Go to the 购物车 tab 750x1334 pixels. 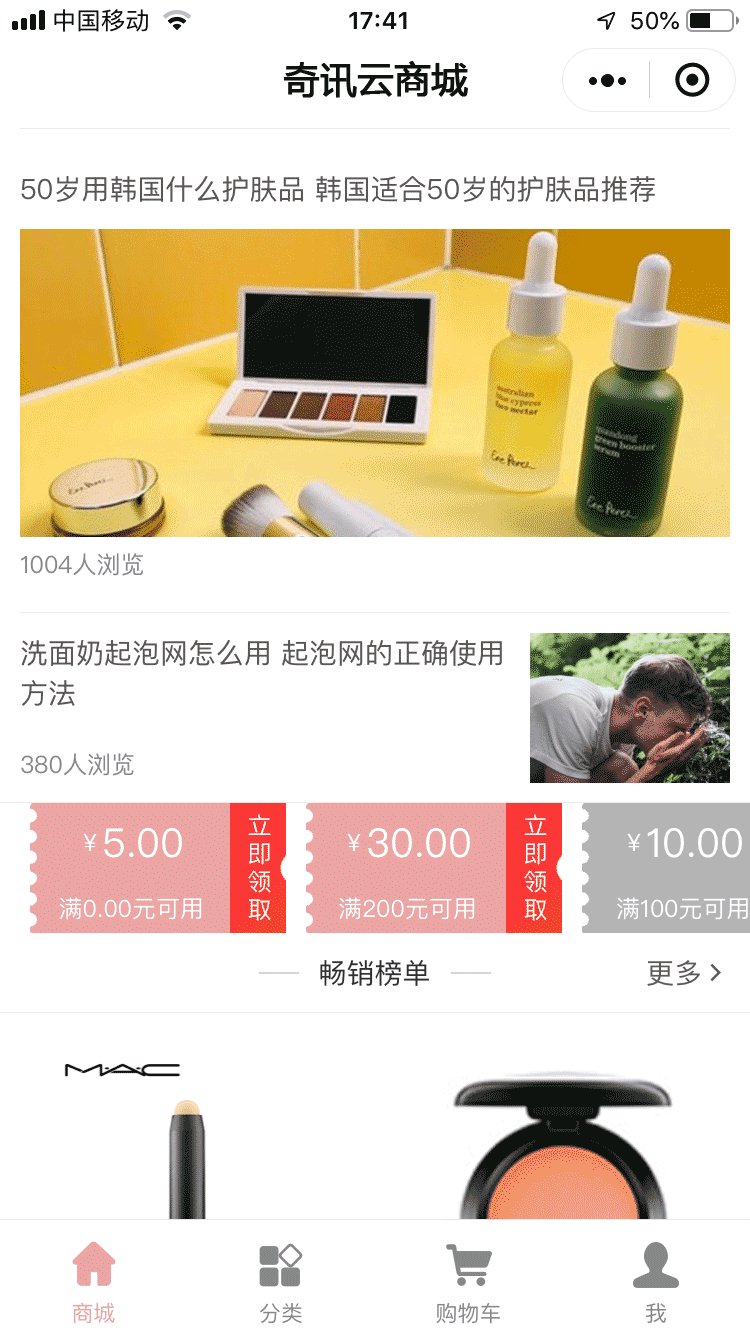(467, 1282)
